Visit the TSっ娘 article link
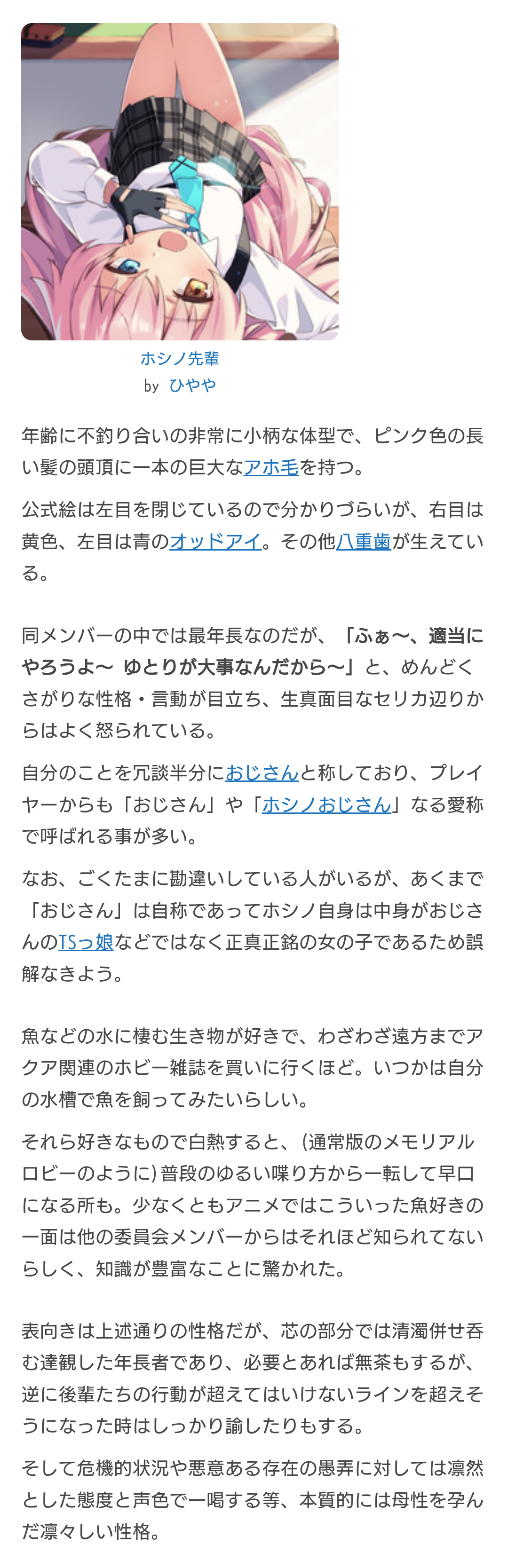The image size is (508, 1568). tap(86, 942)
